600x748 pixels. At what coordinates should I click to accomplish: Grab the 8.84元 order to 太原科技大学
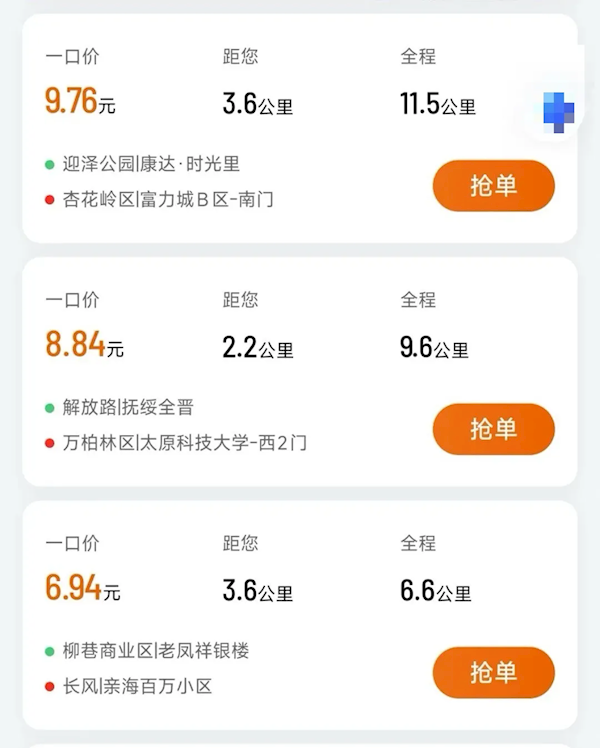pos(493,429)
